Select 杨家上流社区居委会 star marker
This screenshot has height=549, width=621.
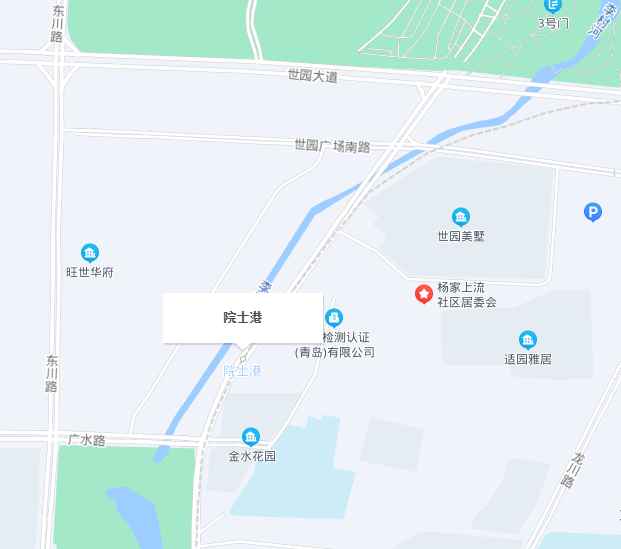point(424,294)
